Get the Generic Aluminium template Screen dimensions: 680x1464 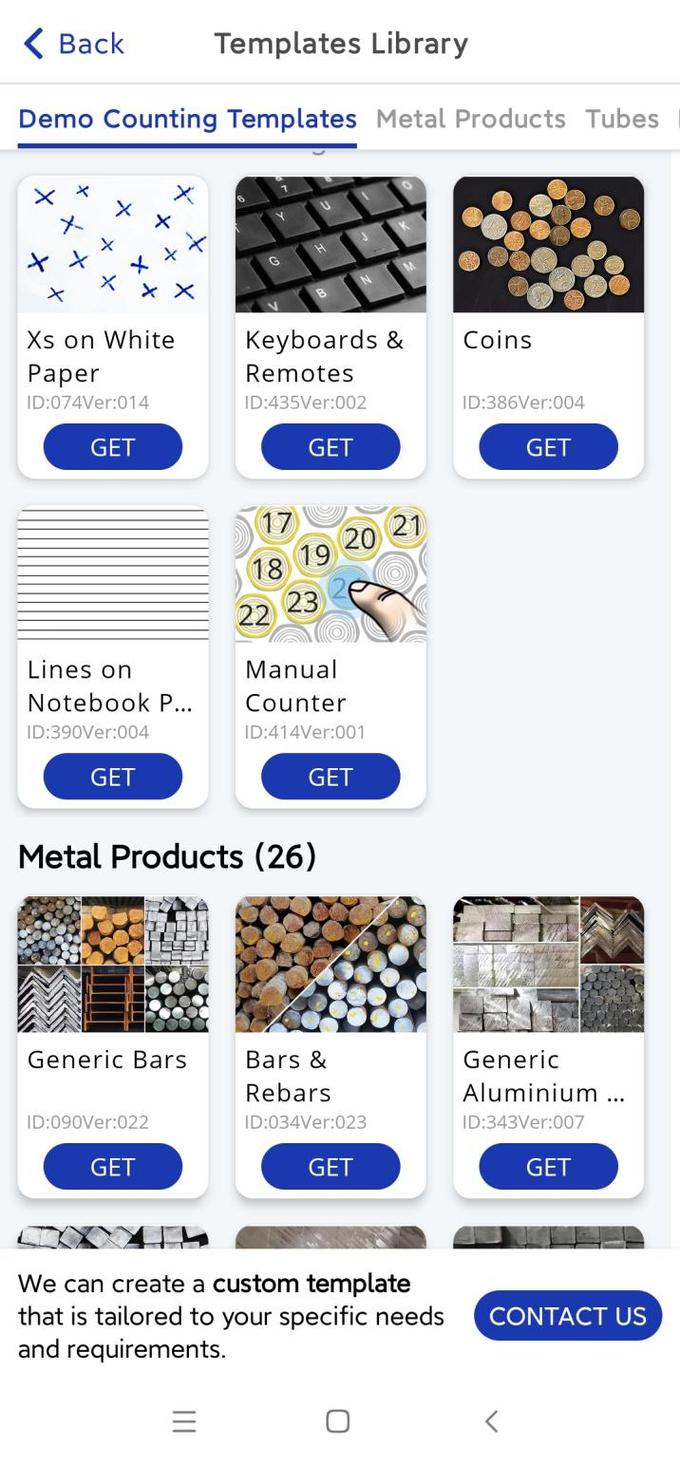click(548, 1167)
